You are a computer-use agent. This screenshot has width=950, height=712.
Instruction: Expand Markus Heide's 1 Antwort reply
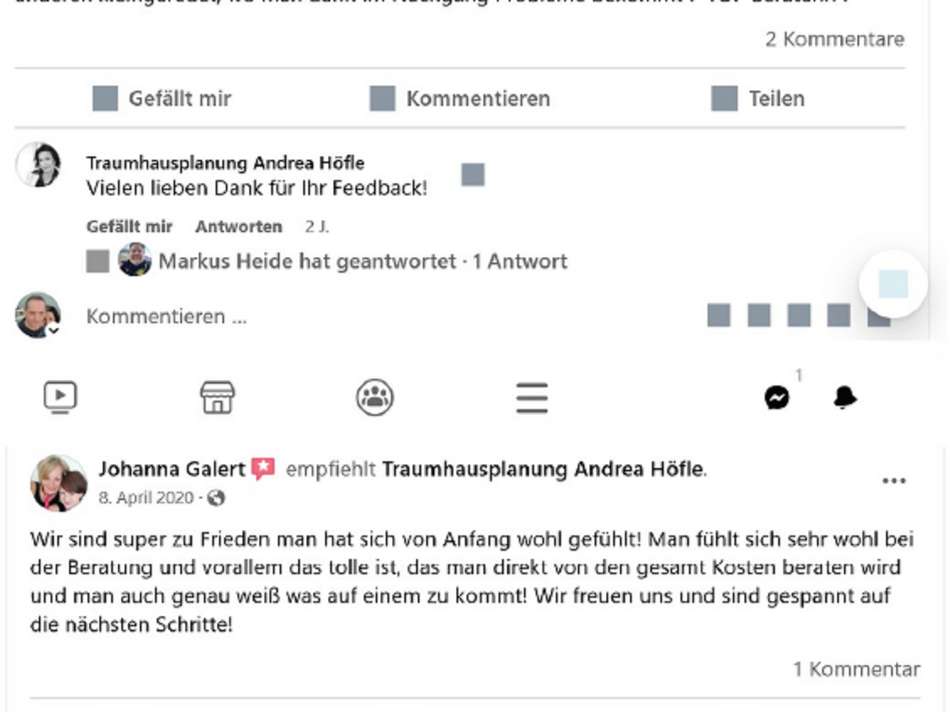pos(362,261)
